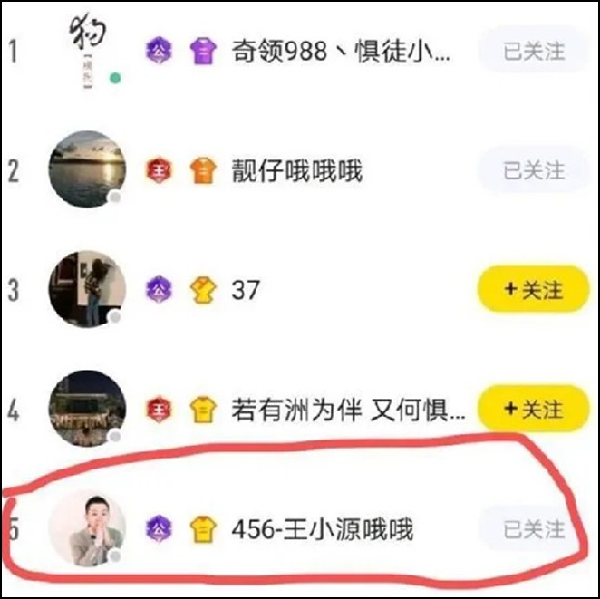The width and height of the screenshot is (600, 599).
Task: Follow user 37 with +关注
Action: 532,290
